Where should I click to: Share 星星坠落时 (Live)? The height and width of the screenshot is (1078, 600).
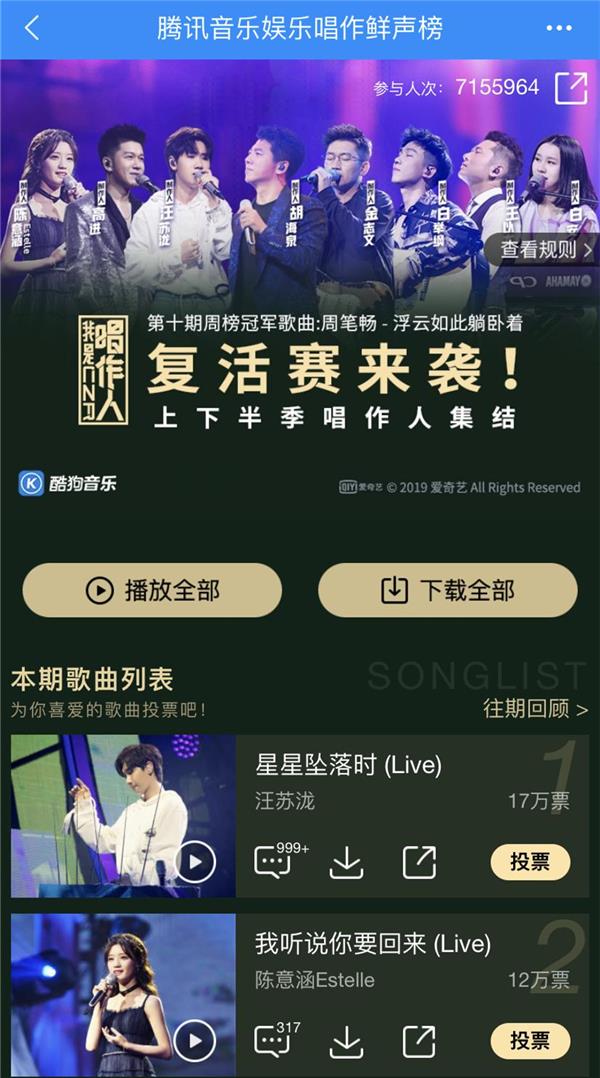tap(419, 862)
